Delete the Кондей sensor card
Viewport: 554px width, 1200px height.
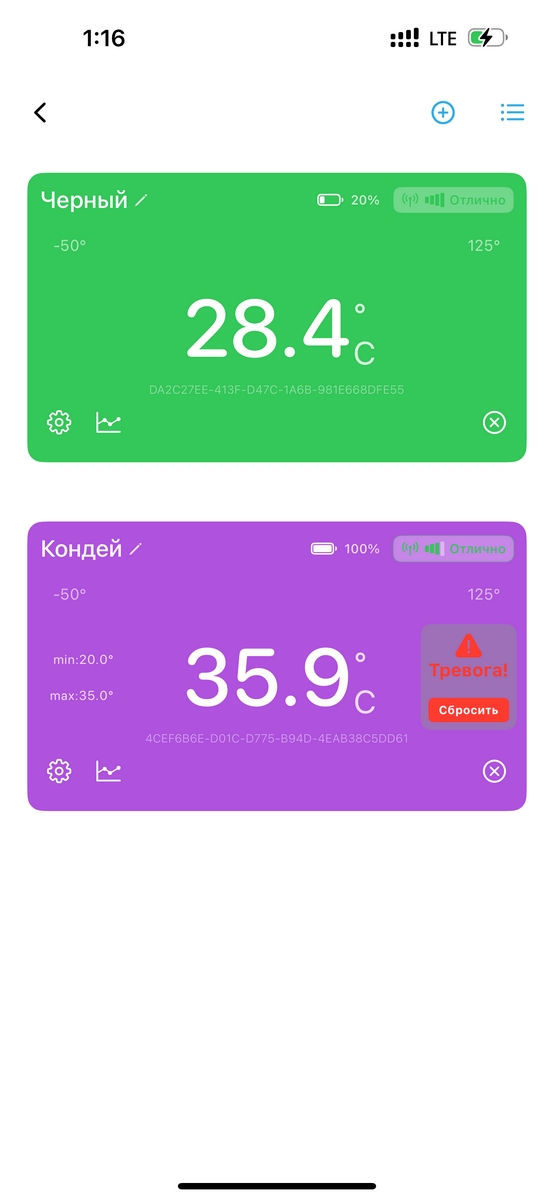click(x=494, y=771)
